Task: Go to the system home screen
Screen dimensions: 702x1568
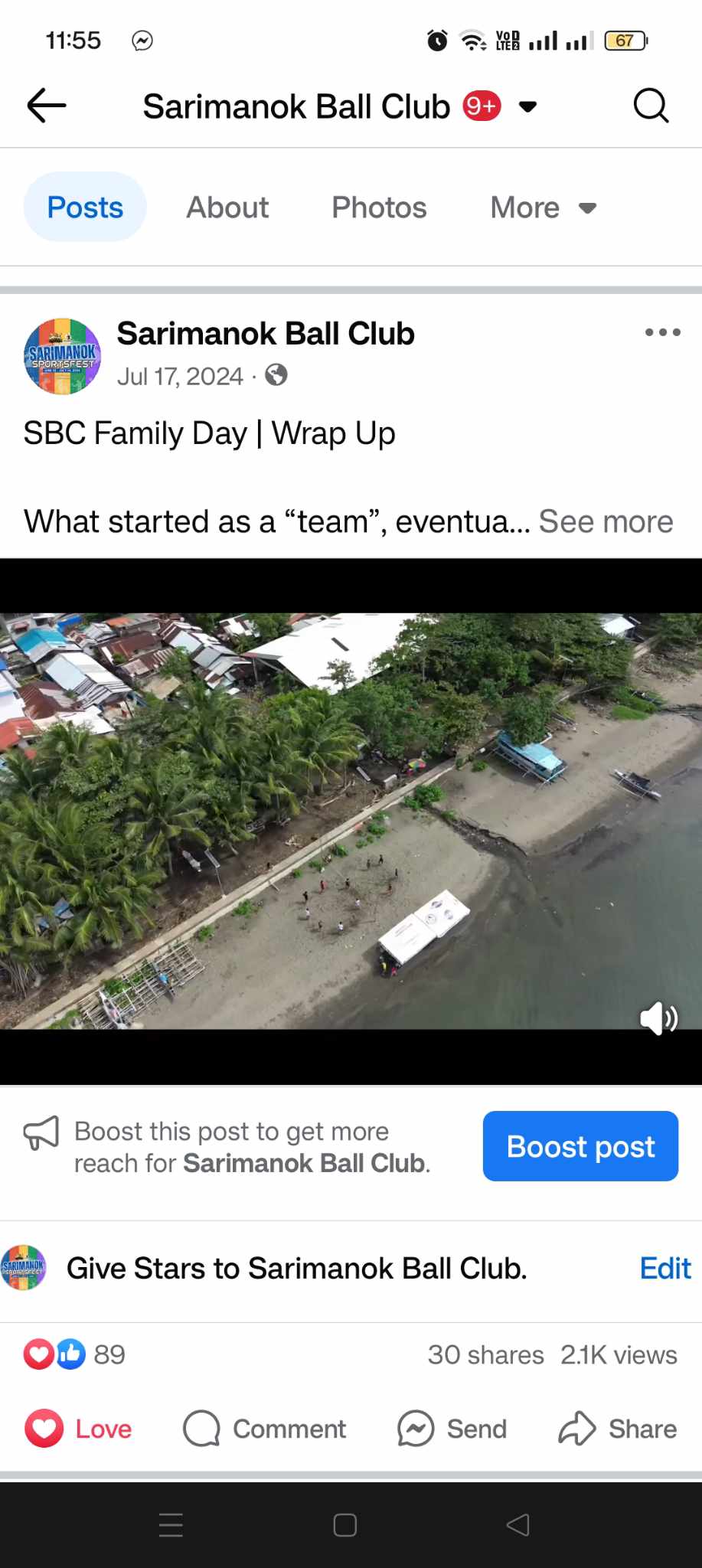Action: pos(345,1525)
